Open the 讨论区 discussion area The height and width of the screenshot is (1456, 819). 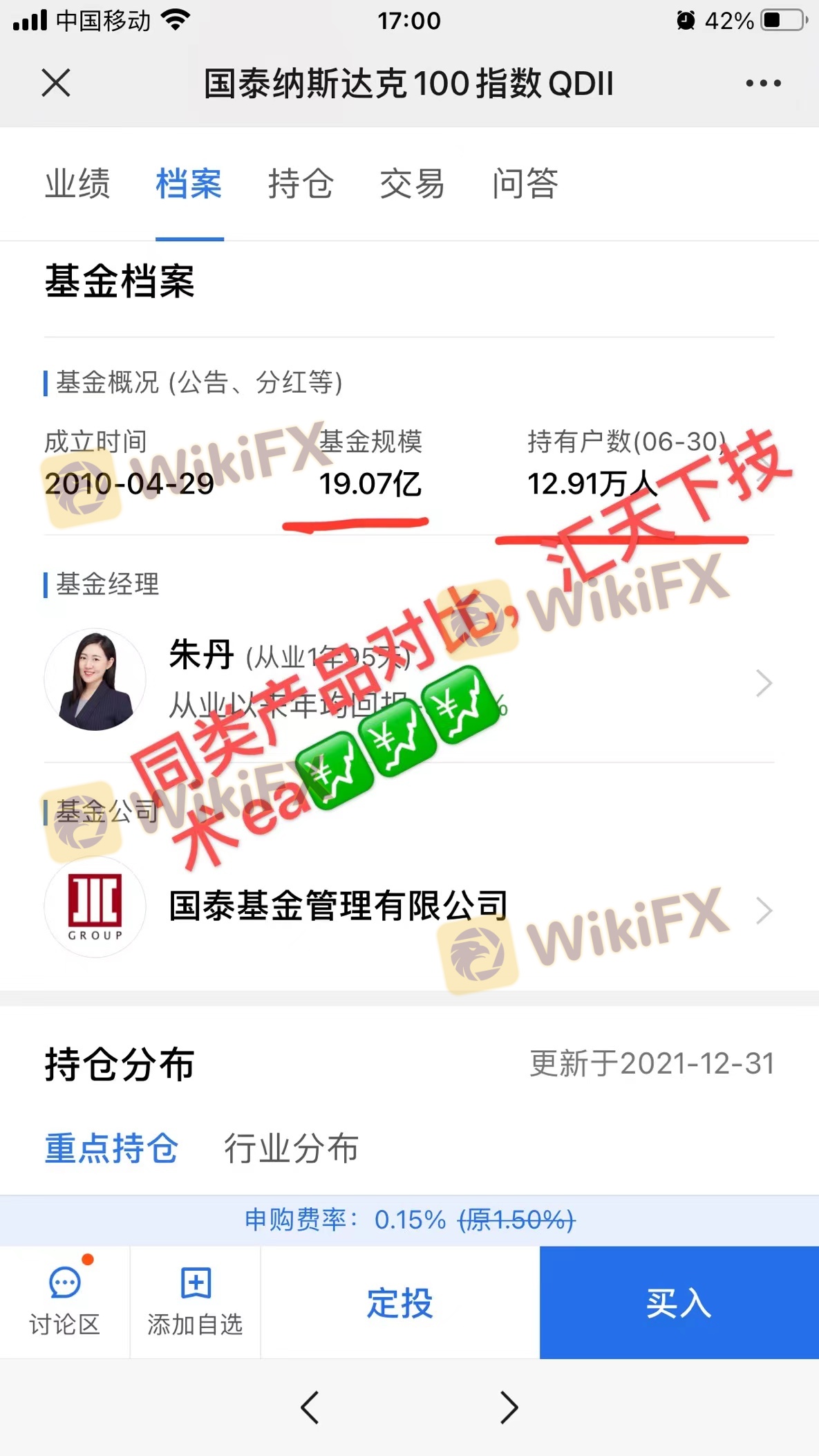pos(65,1302)
